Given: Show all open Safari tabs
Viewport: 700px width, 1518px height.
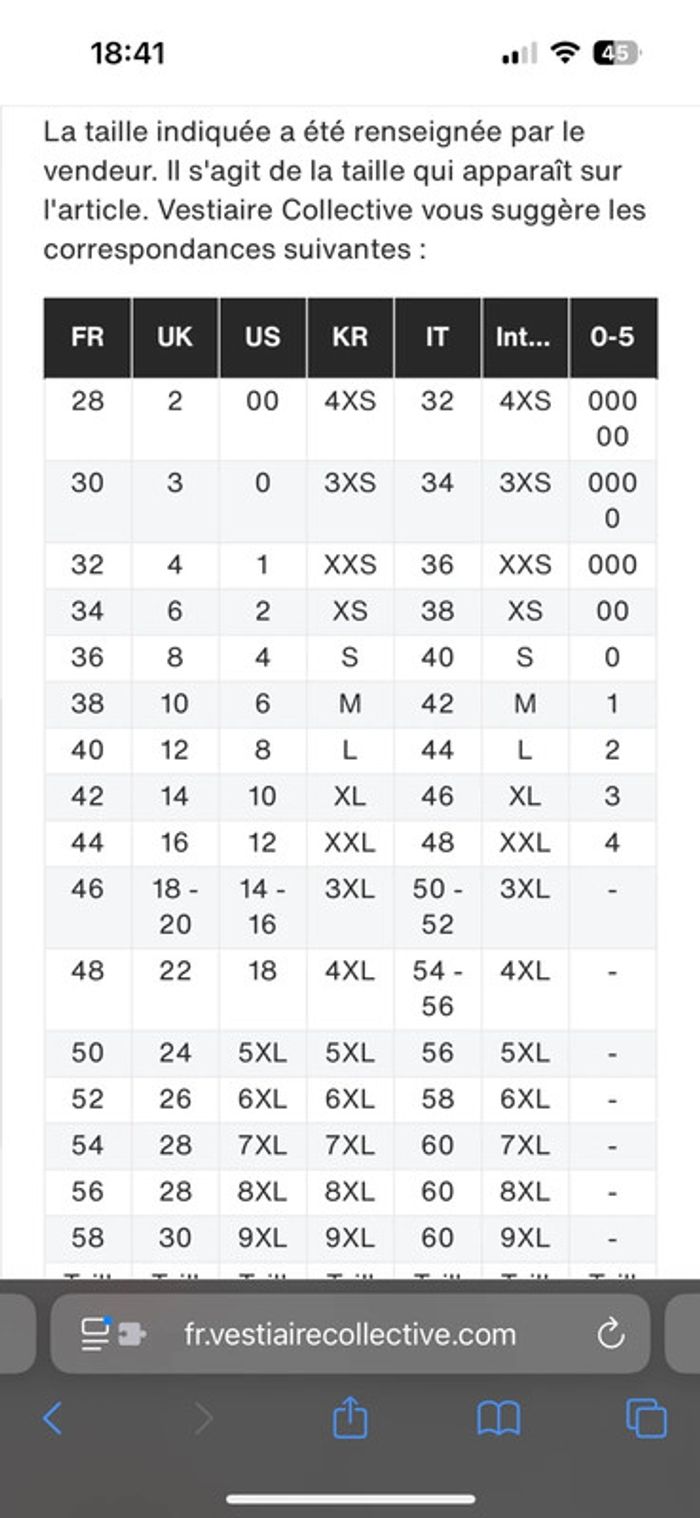Looking at the screenshot, I should click(646, 1418).
